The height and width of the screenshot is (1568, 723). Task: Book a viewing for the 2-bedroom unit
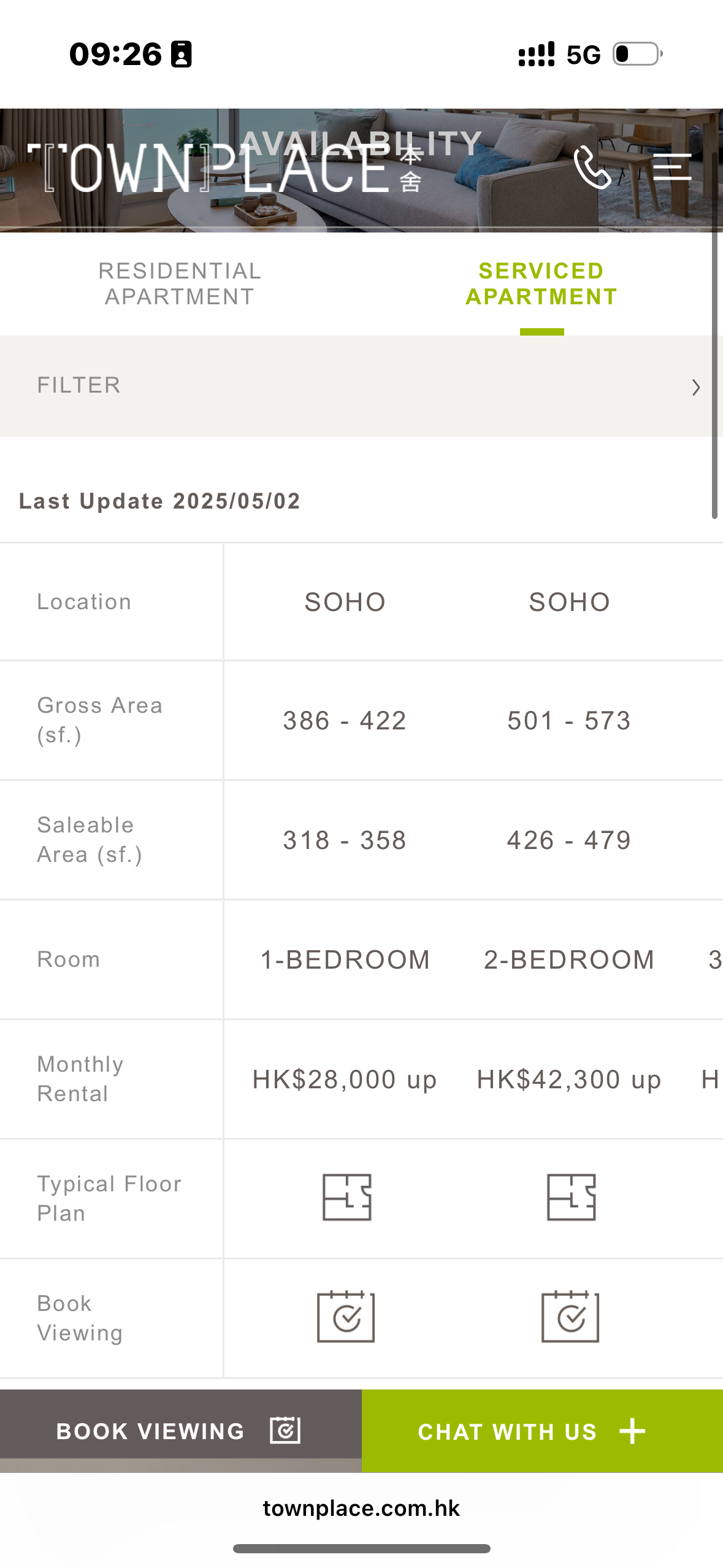click(x=570, y=1316)
